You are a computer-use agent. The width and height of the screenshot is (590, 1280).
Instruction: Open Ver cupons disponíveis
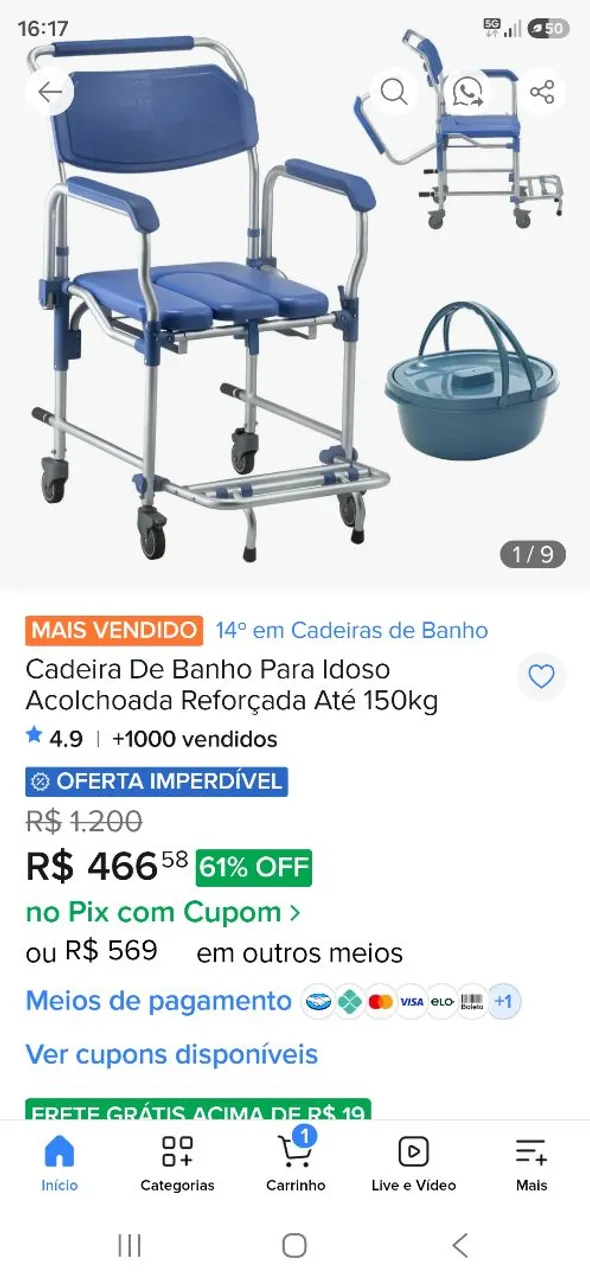pos(171,1054)
